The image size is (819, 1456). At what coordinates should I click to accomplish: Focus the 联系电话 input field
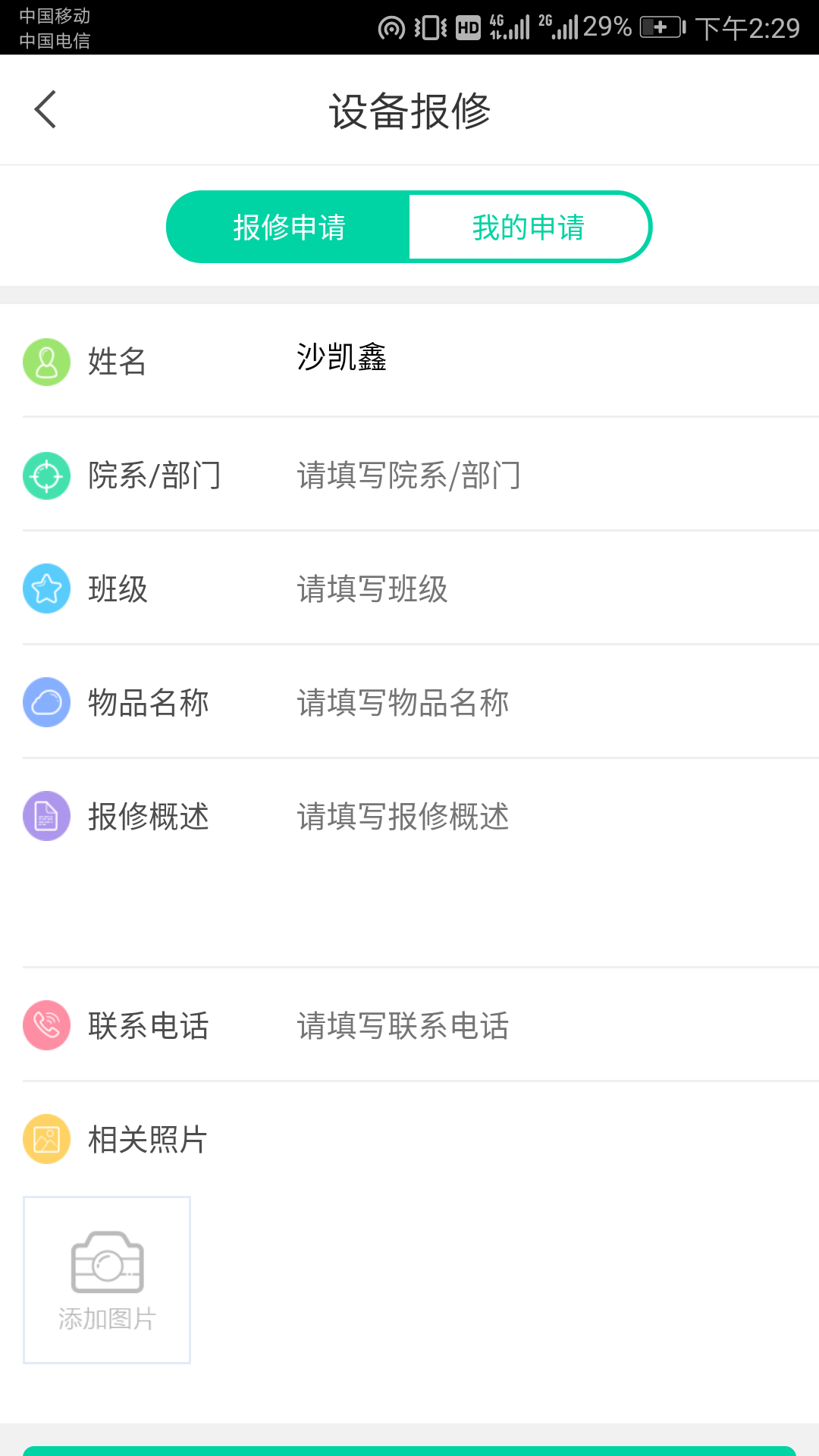531,1026
